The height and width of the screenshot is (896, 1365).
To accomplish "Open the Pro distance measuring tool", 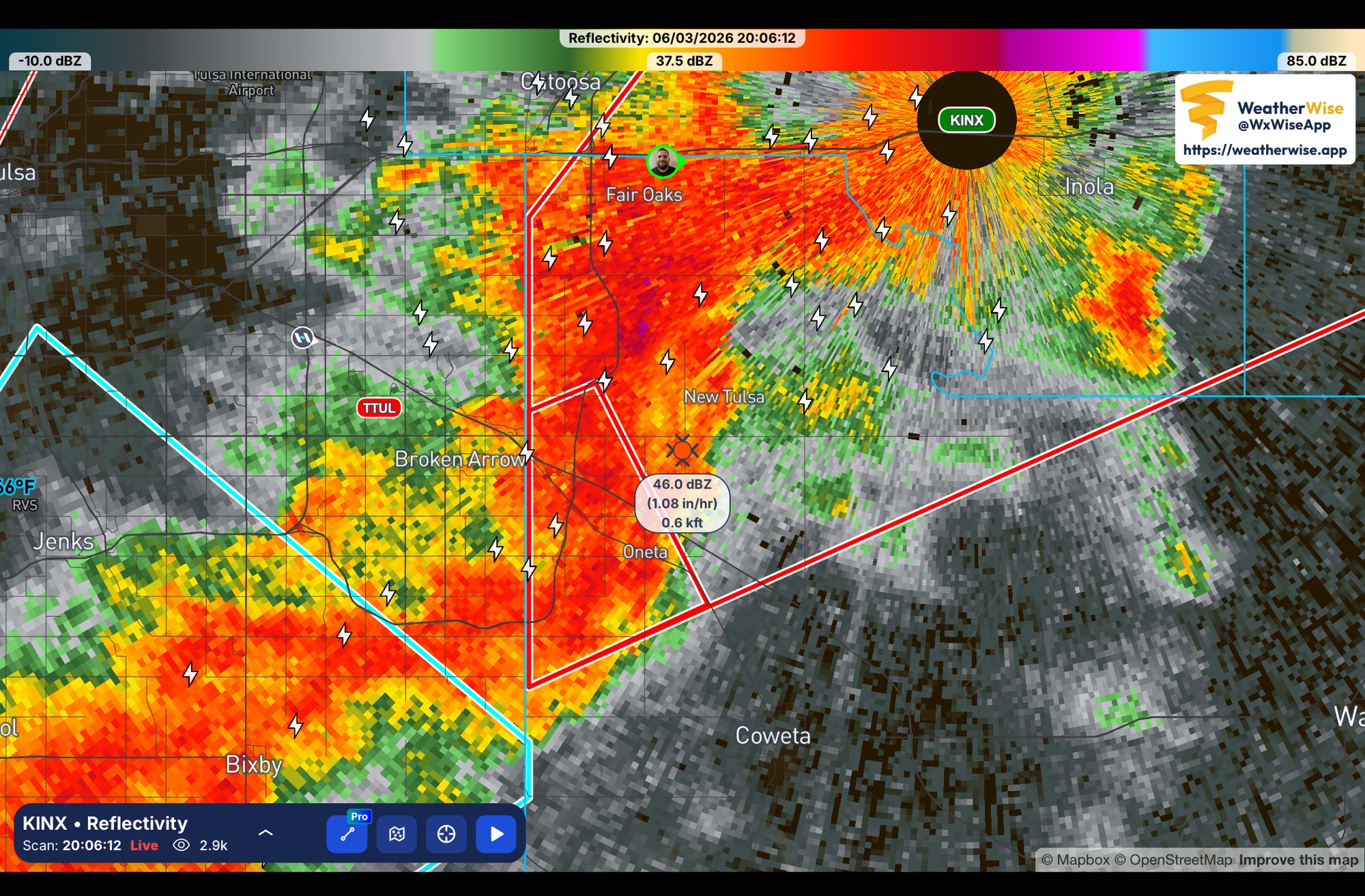I will 347,833.
